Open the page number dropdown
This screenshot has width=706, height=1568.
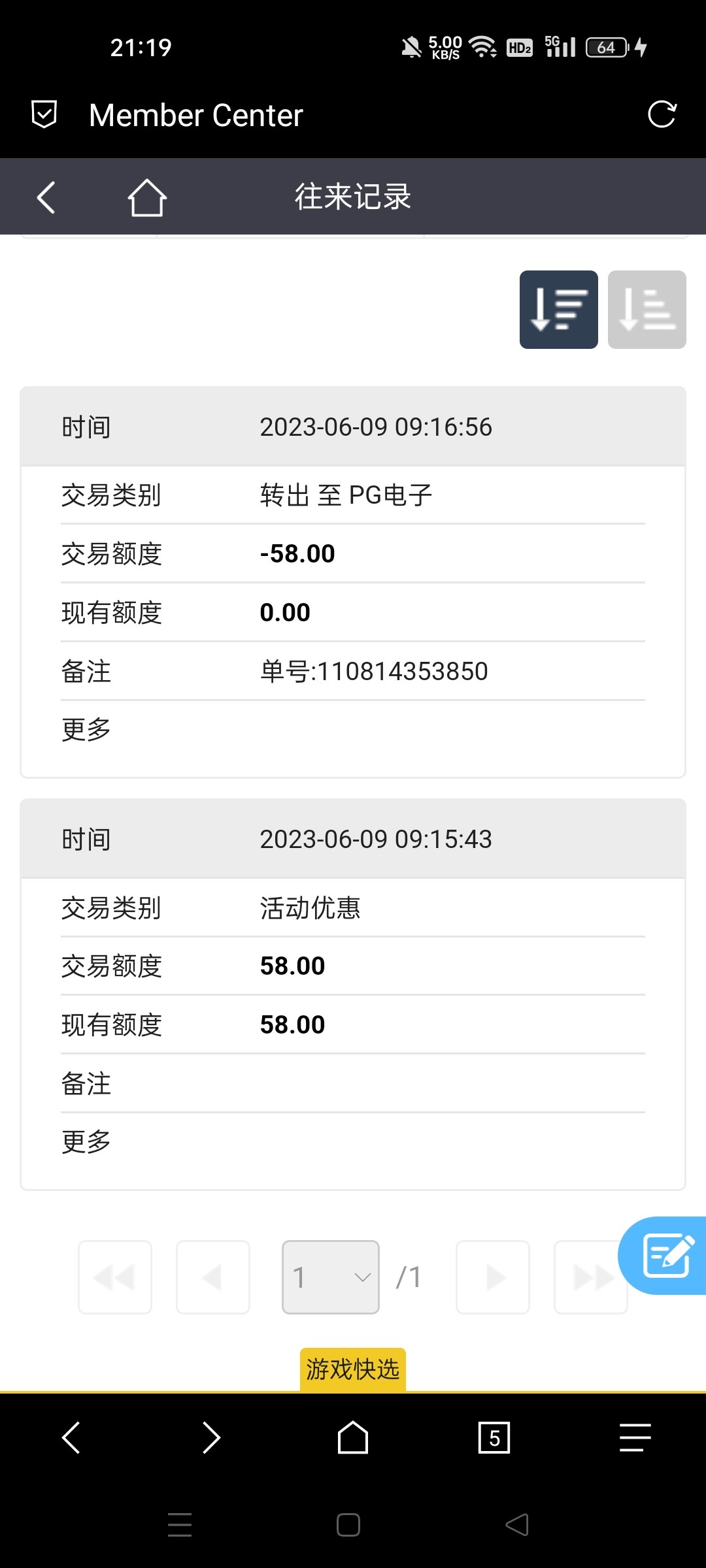pyautogui.click(x=330, y=1277)
